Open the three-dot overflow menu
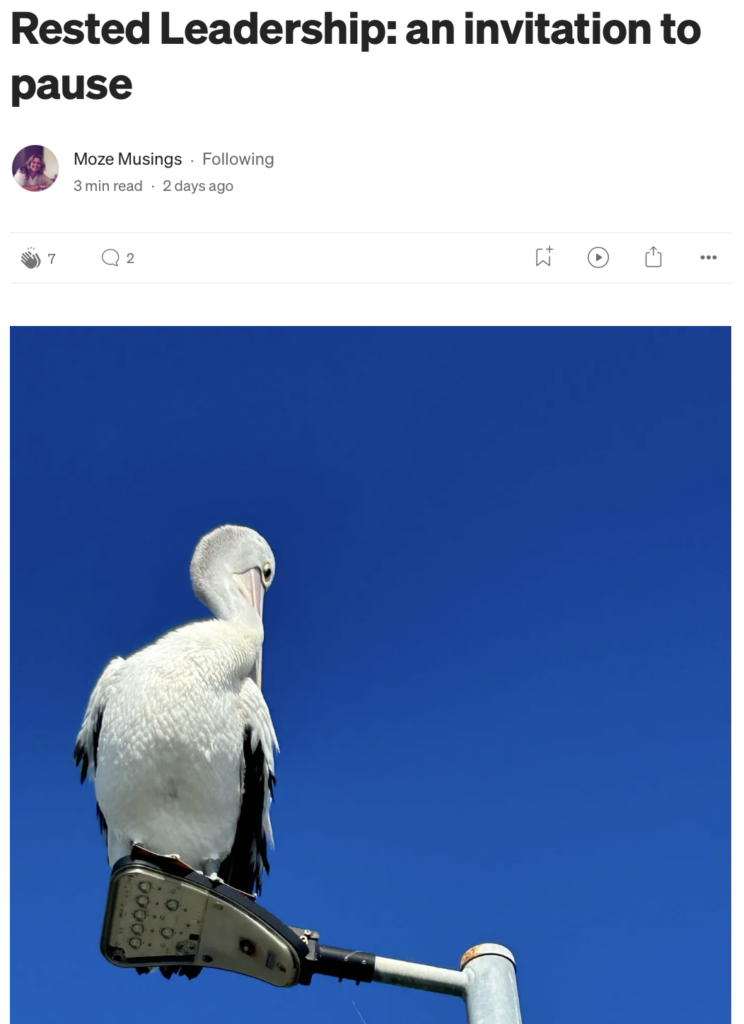This screenshot has width=744, height=1024. click(708, 258)
